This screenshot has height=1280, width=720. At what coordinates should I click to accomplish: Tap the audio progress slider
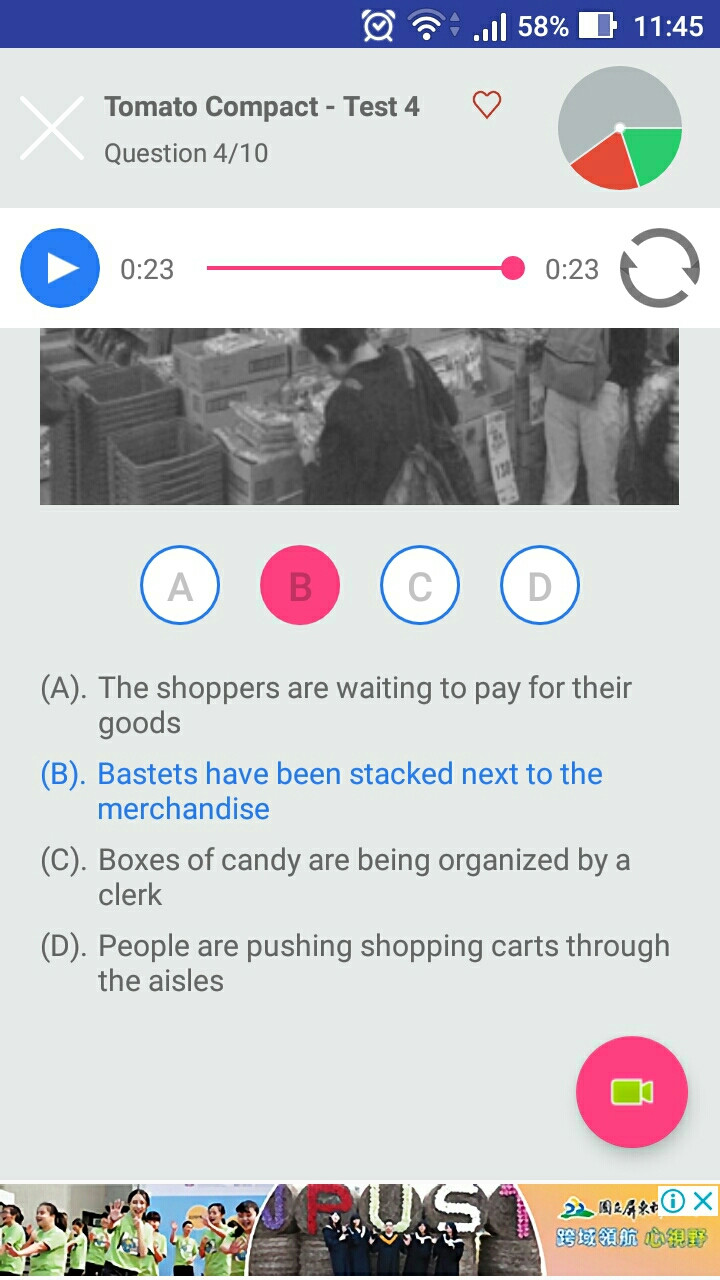click(360, 268)
